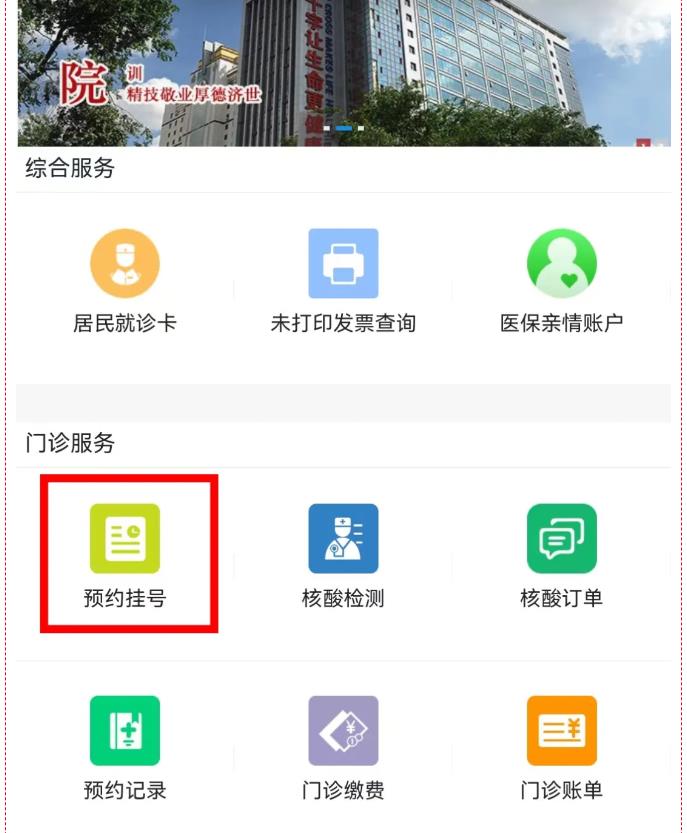Tap the hospital banner image
The width and height of the screenshot is (687, 833).
pos(343,70)
